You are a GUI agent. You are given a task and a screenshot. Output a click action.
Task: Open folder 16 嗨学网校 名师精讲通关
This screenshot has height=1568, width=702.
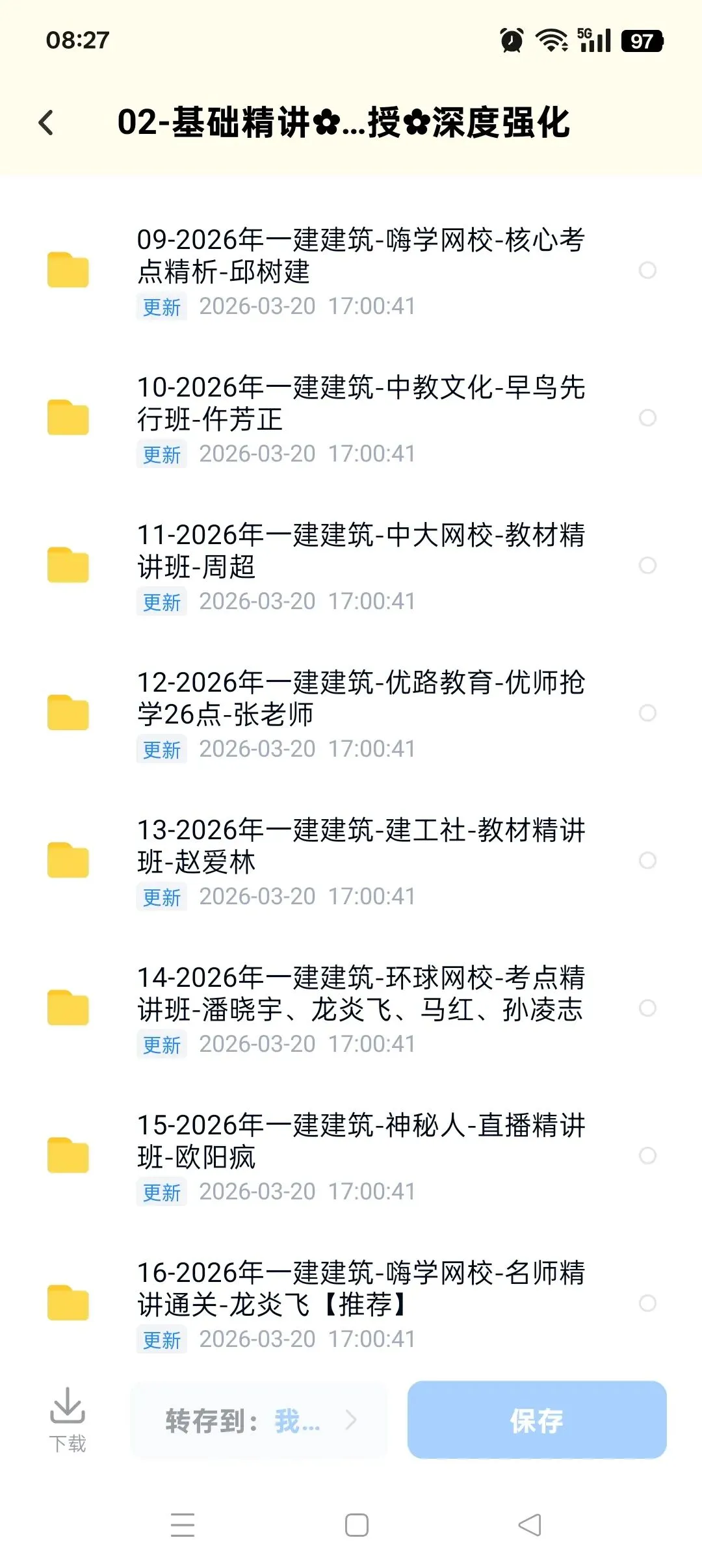pos(361,1288)
